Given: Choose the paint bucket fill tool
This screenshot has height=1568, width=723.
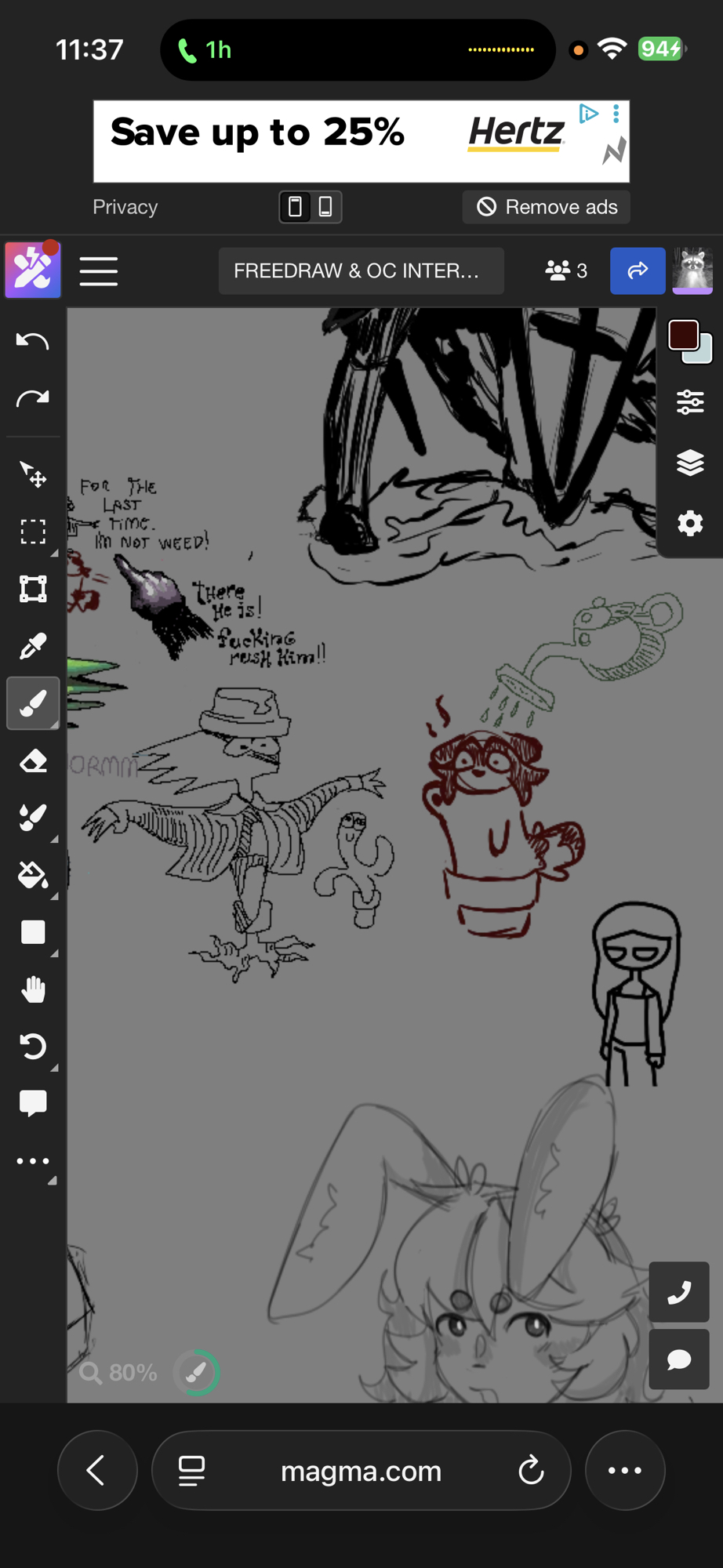Looking at the screenshot, I should [x=32, y=875].
